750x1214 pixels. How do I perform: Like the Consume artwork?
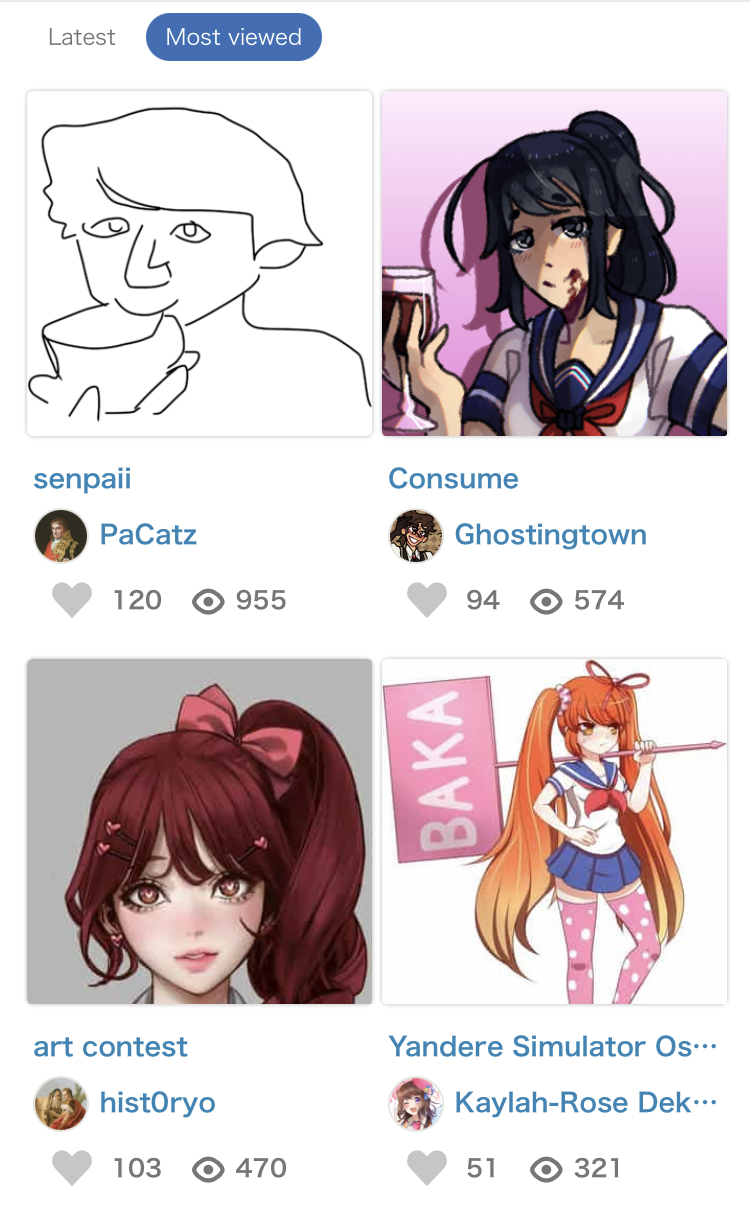click(427, 601)
